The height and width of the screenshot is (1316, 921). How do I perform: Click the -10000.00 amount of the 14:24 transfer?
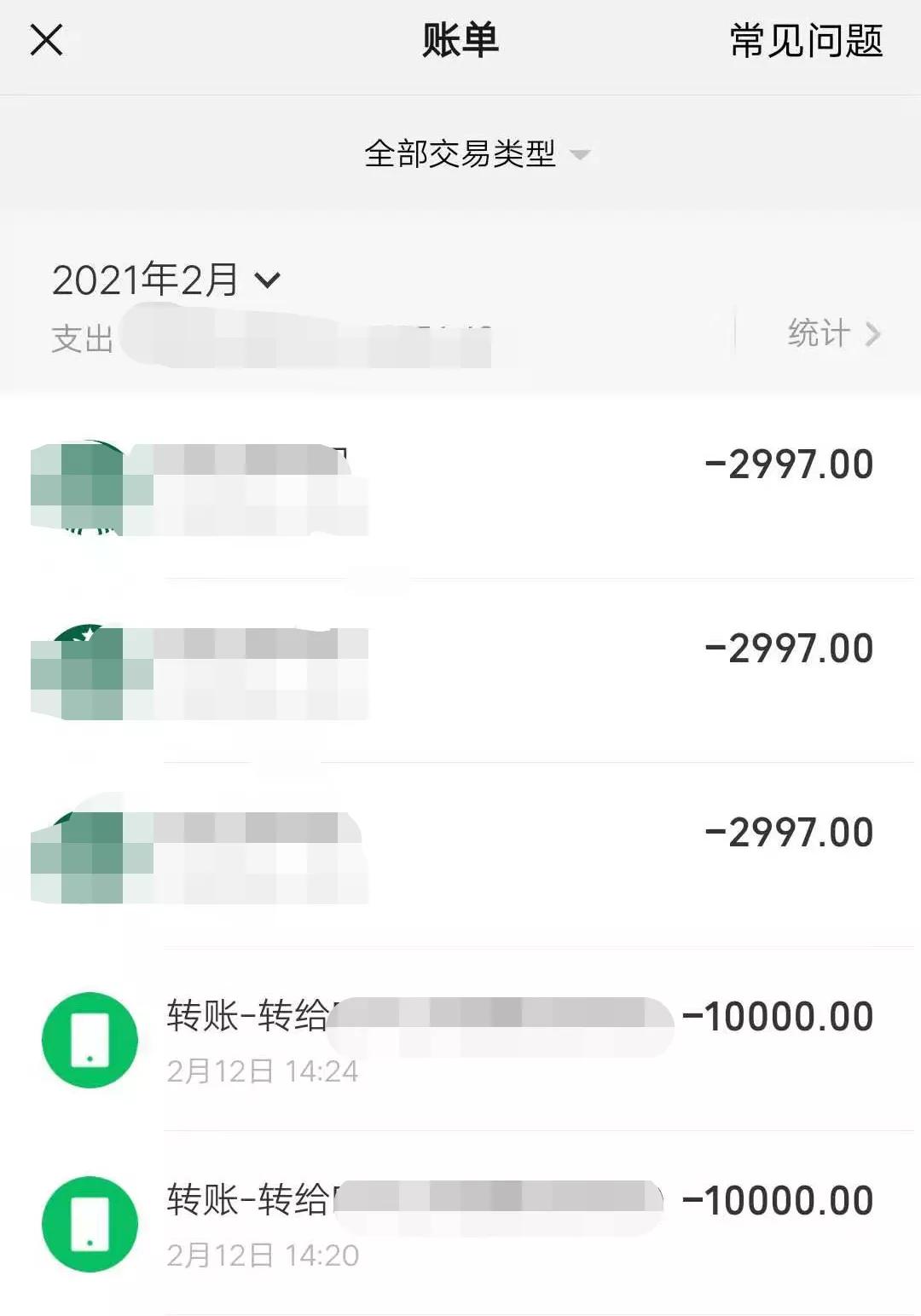[777, 1014]
